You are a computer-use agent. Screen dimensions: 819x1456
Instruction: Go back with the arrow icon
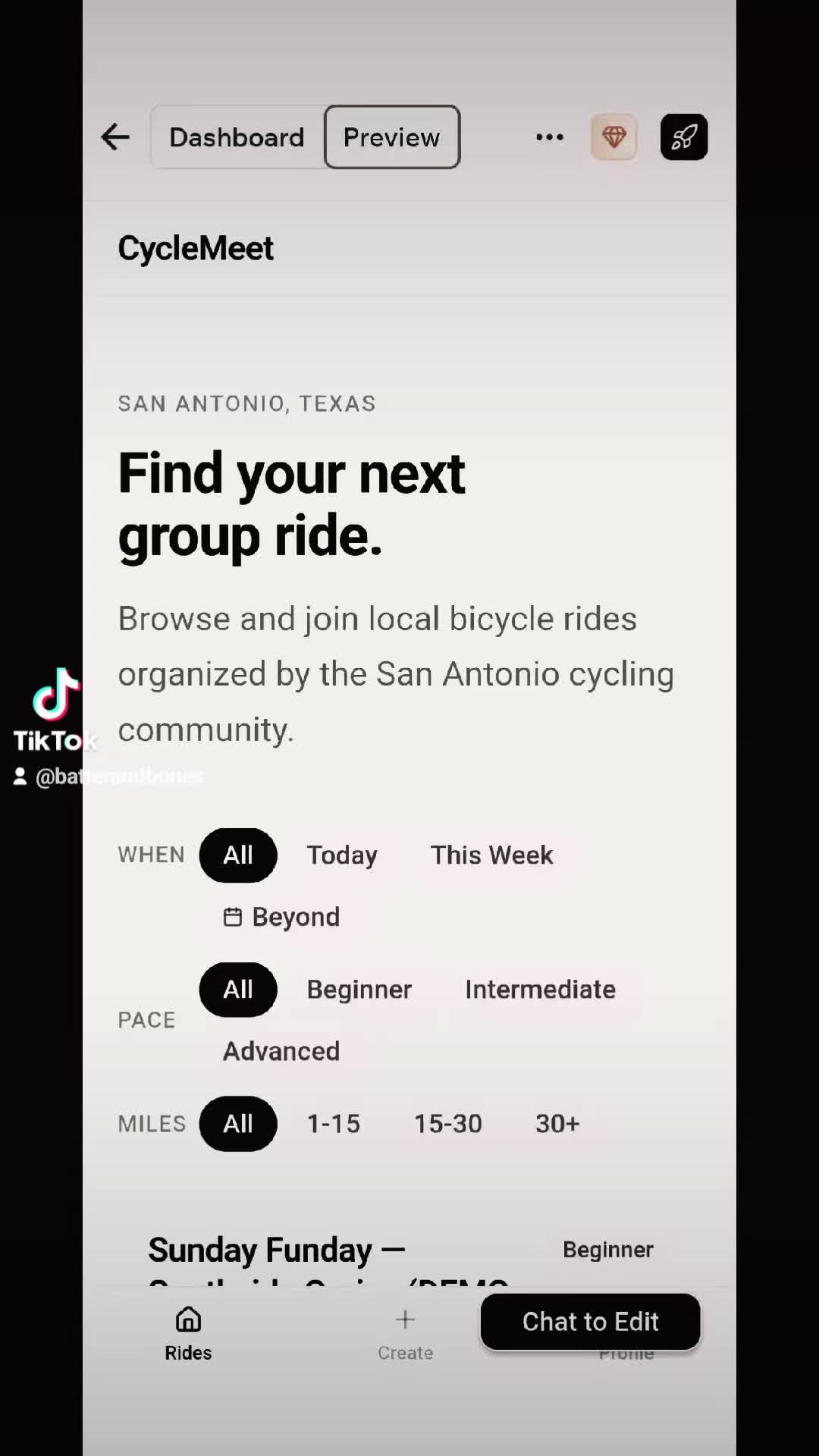pos(115,137)
